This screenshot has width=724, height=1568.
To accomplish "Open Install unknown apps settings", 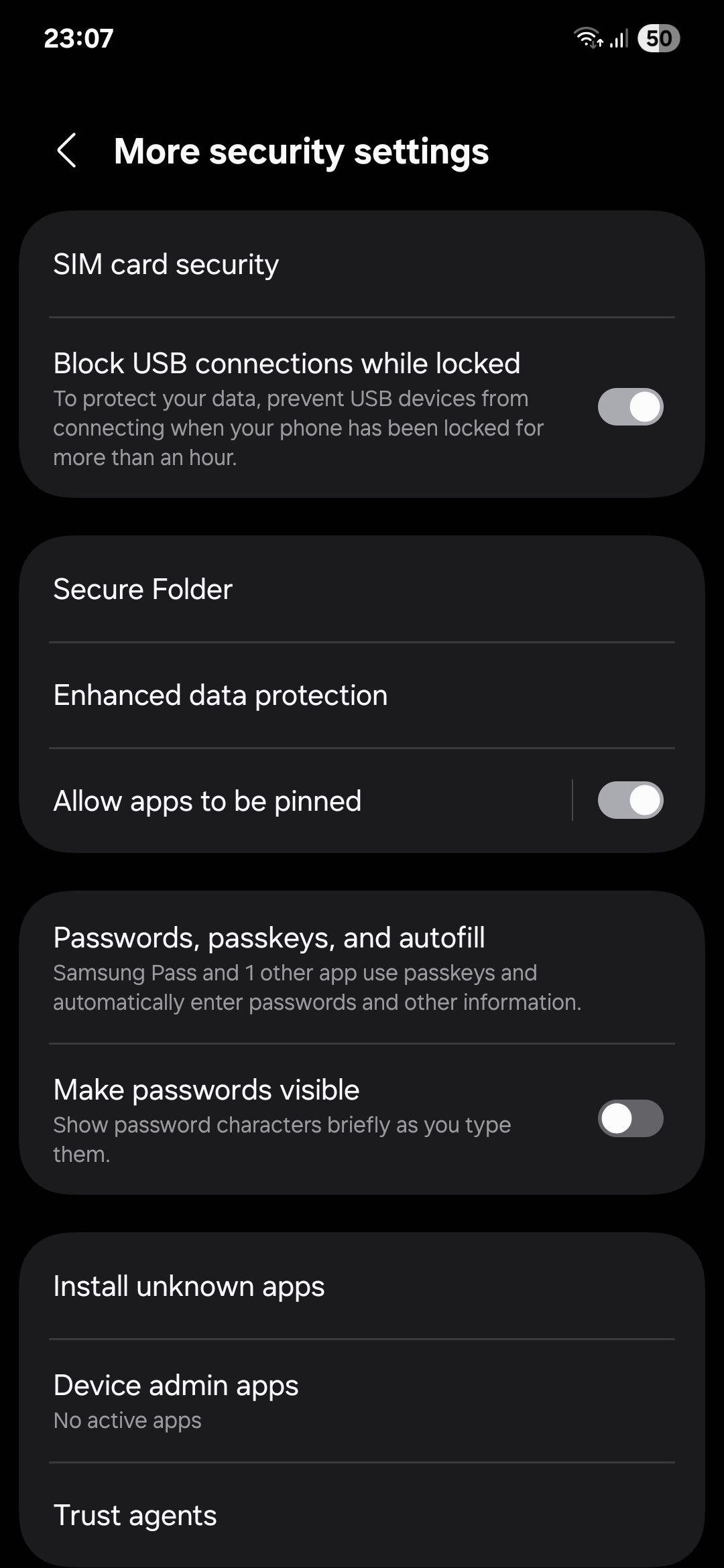I will pos(188,1285).
